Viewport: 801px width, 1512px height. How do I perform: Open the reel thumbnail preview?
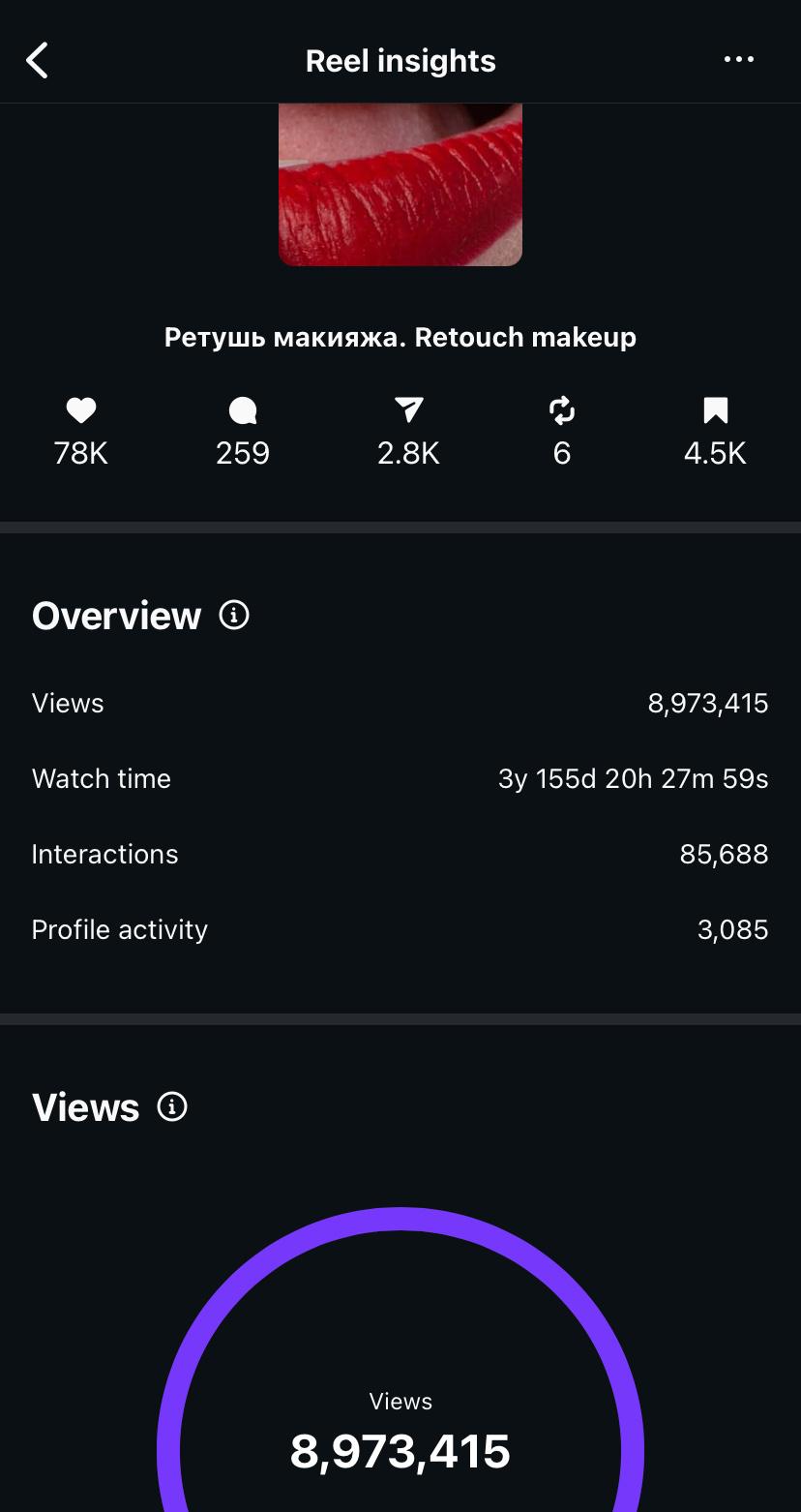pos(400,184)
